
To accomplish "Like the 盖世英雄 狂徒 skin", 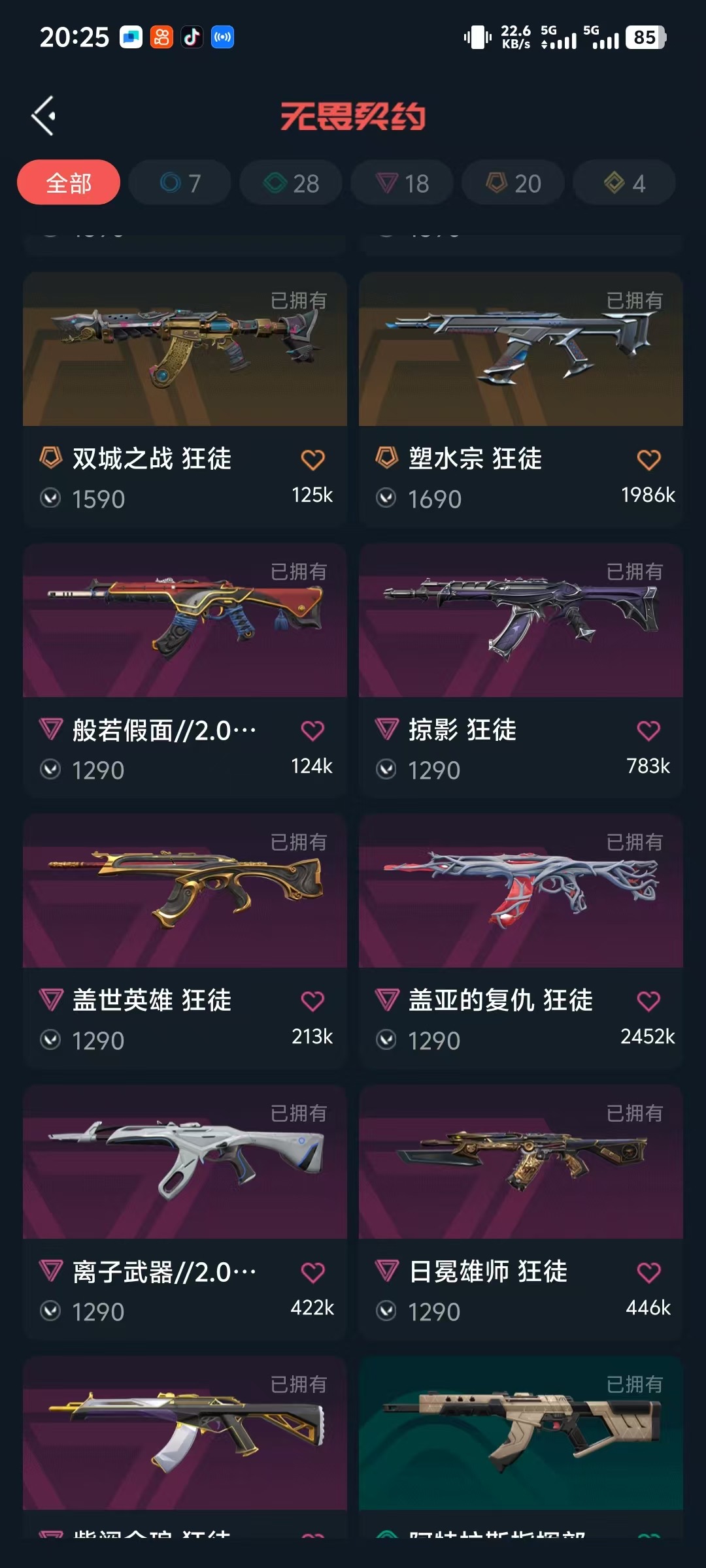I will click(x=312, y=1001).
